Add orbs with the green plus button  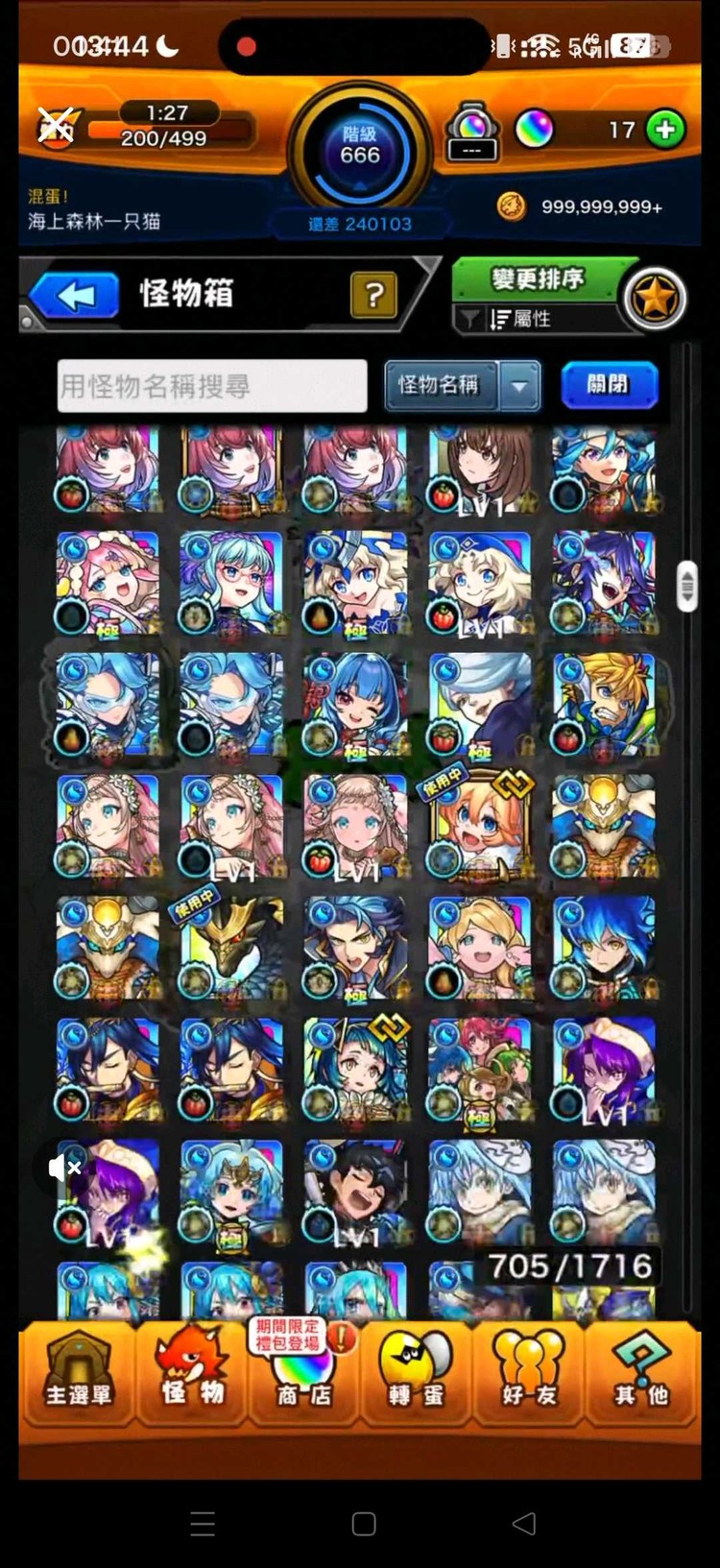click(665, 129)
